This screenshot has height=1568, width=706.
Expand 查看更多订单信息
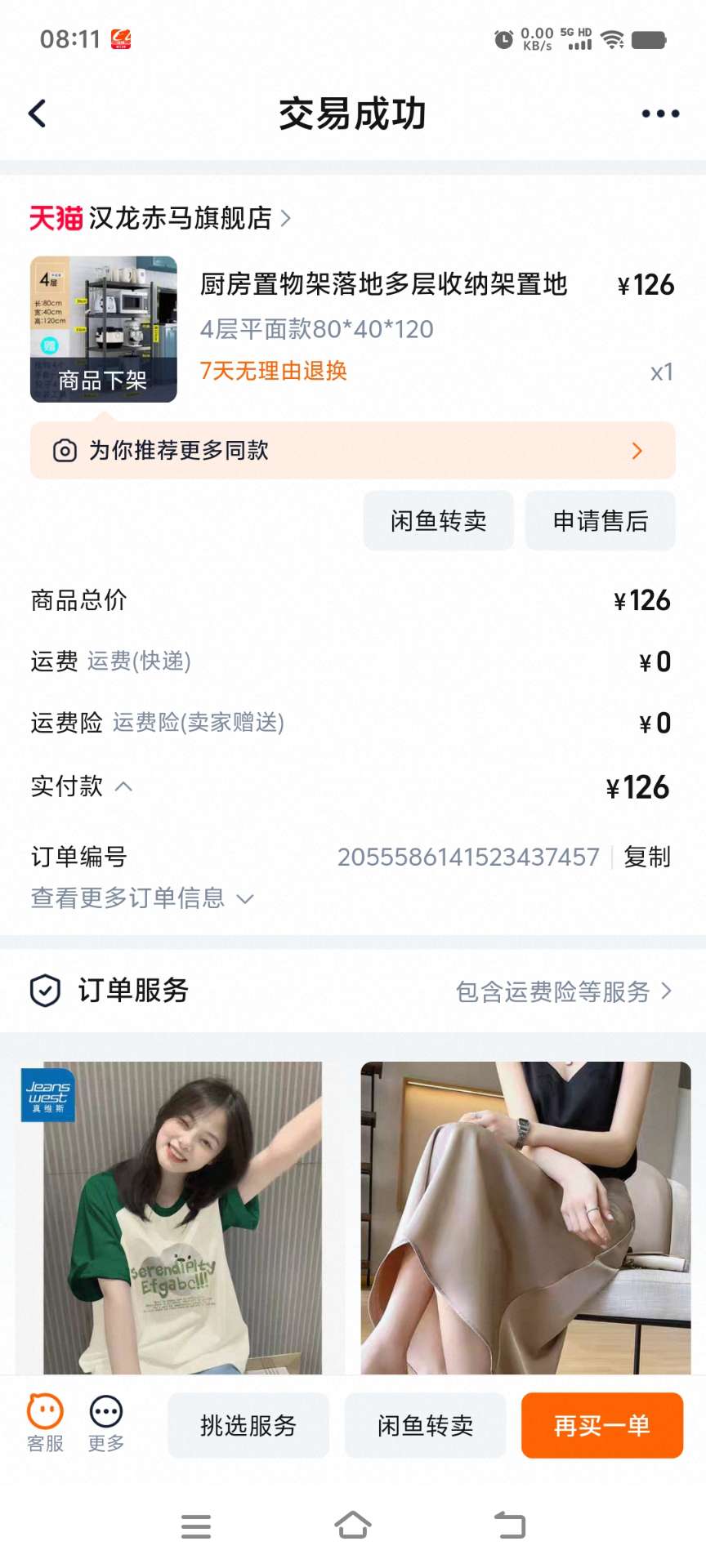coord(142,898)
